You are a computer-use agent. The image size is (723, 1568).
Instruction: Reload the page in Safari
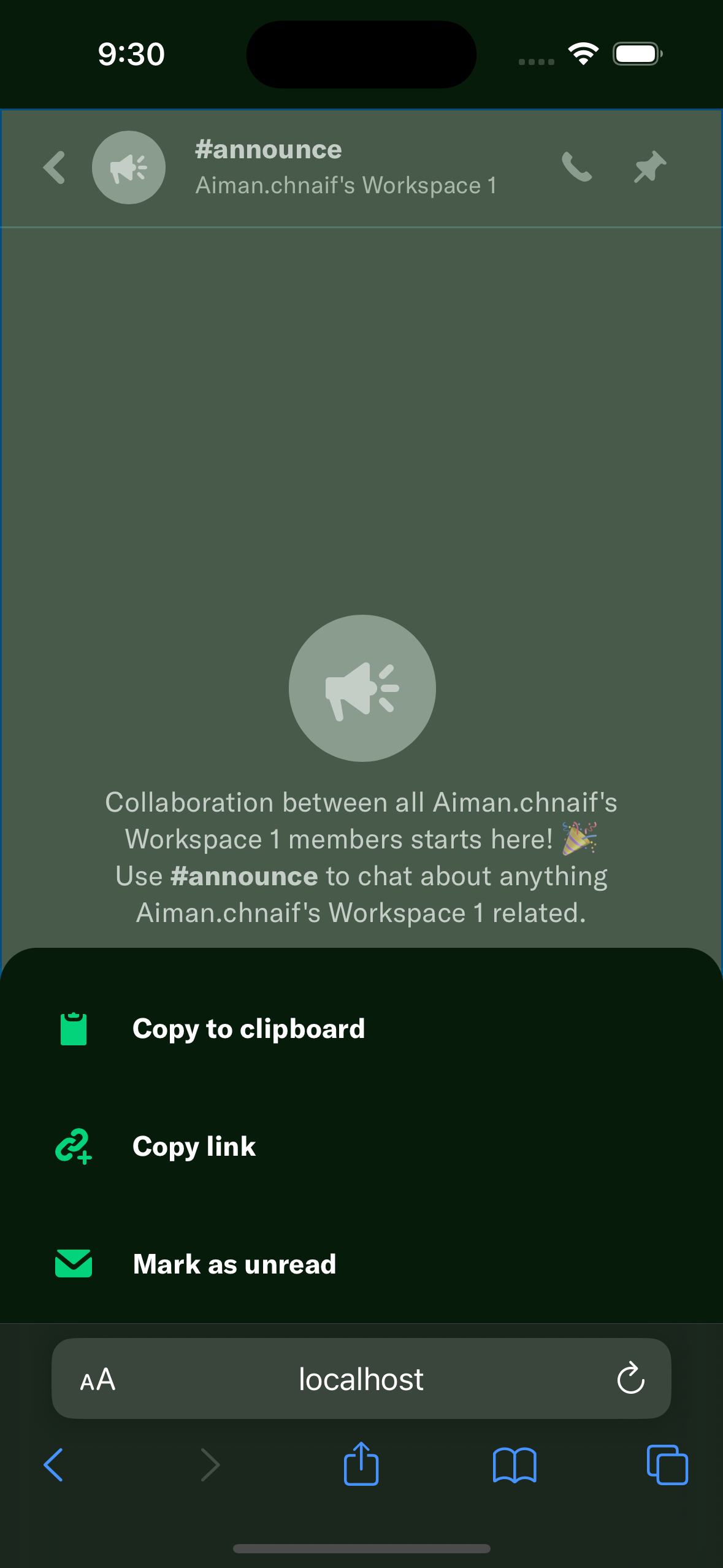pos(630,1378)
